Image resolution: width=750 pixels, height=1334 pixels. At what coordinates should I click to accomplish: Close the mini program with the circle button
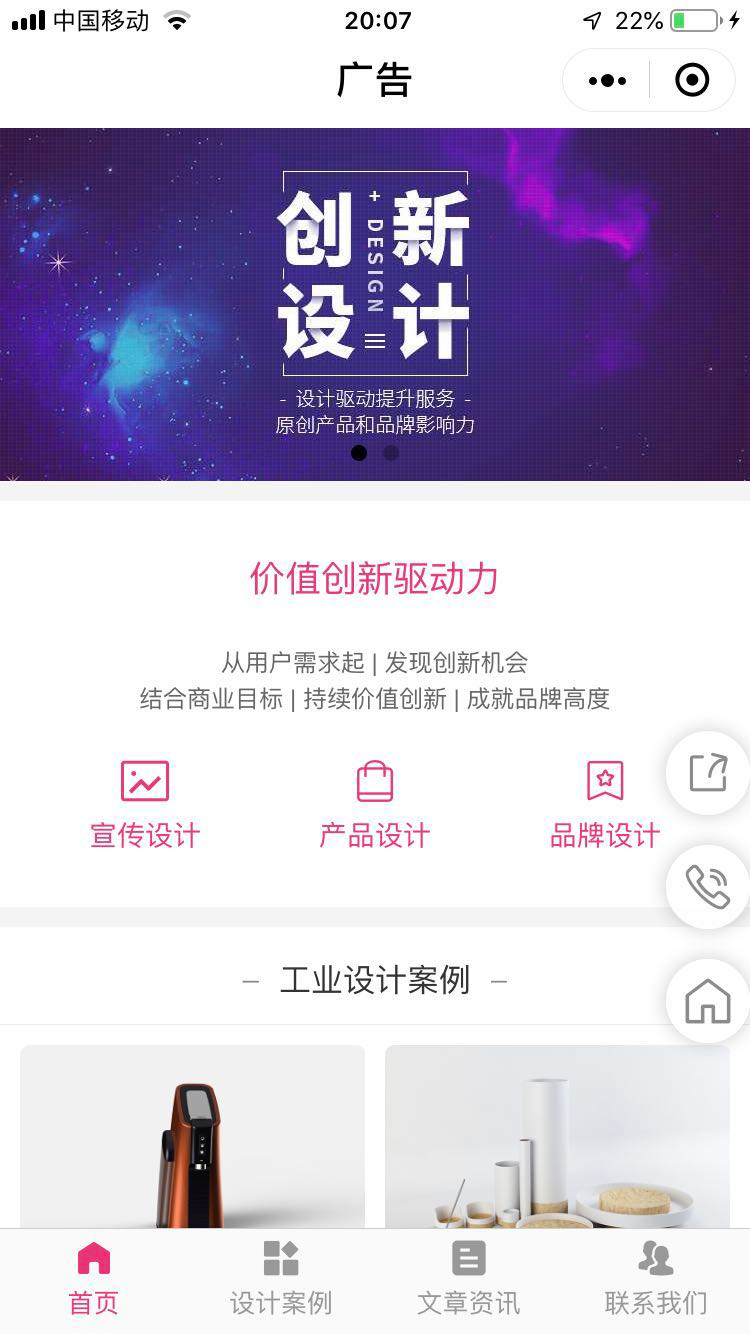(692, 80)
